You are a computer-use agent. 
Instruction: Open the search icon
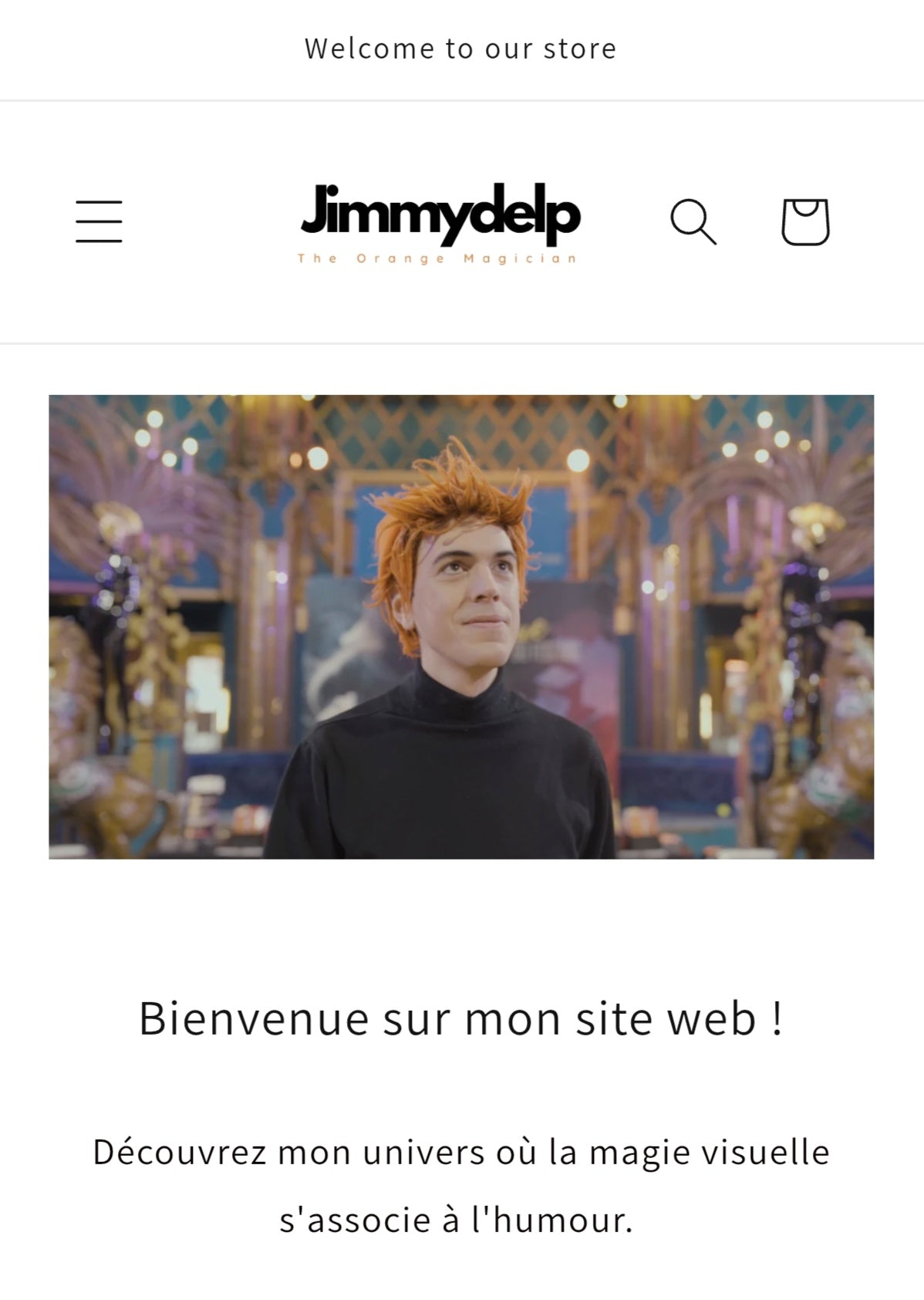693,222
